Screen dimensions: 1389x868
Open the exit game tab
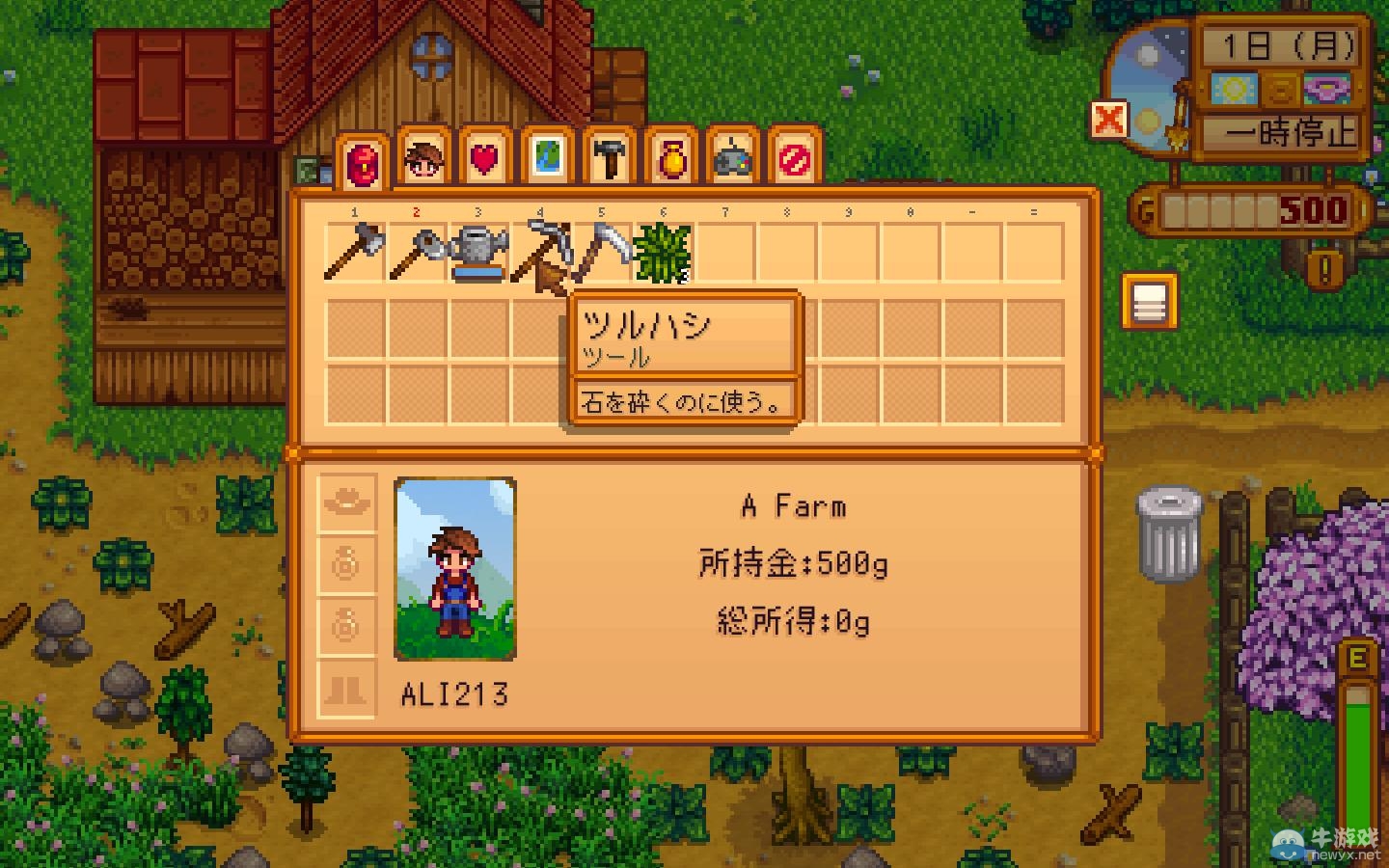[x=794, y=158]
